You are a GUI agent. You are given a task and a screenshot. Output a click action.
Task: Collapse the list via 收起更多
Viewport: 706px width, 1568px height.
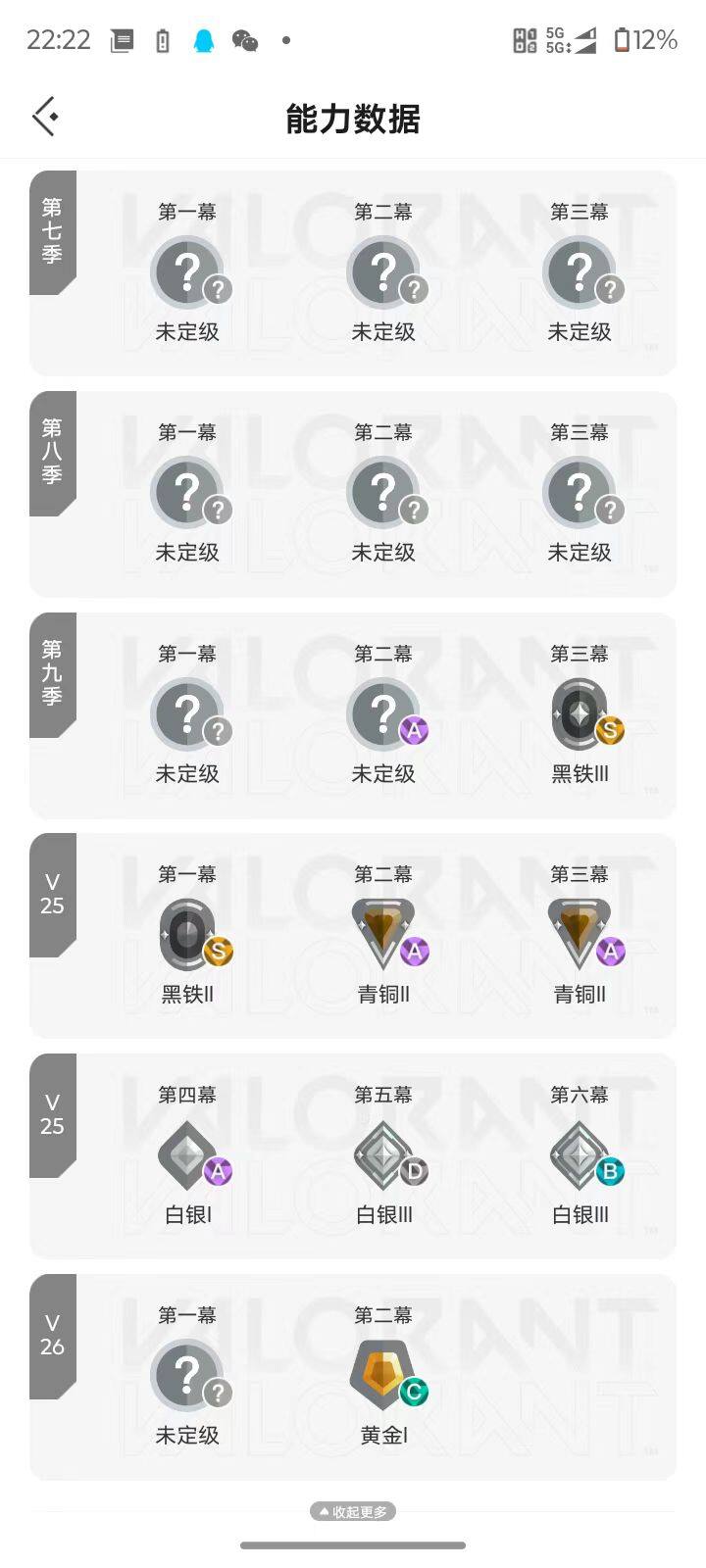click(x=353, y=1510)
